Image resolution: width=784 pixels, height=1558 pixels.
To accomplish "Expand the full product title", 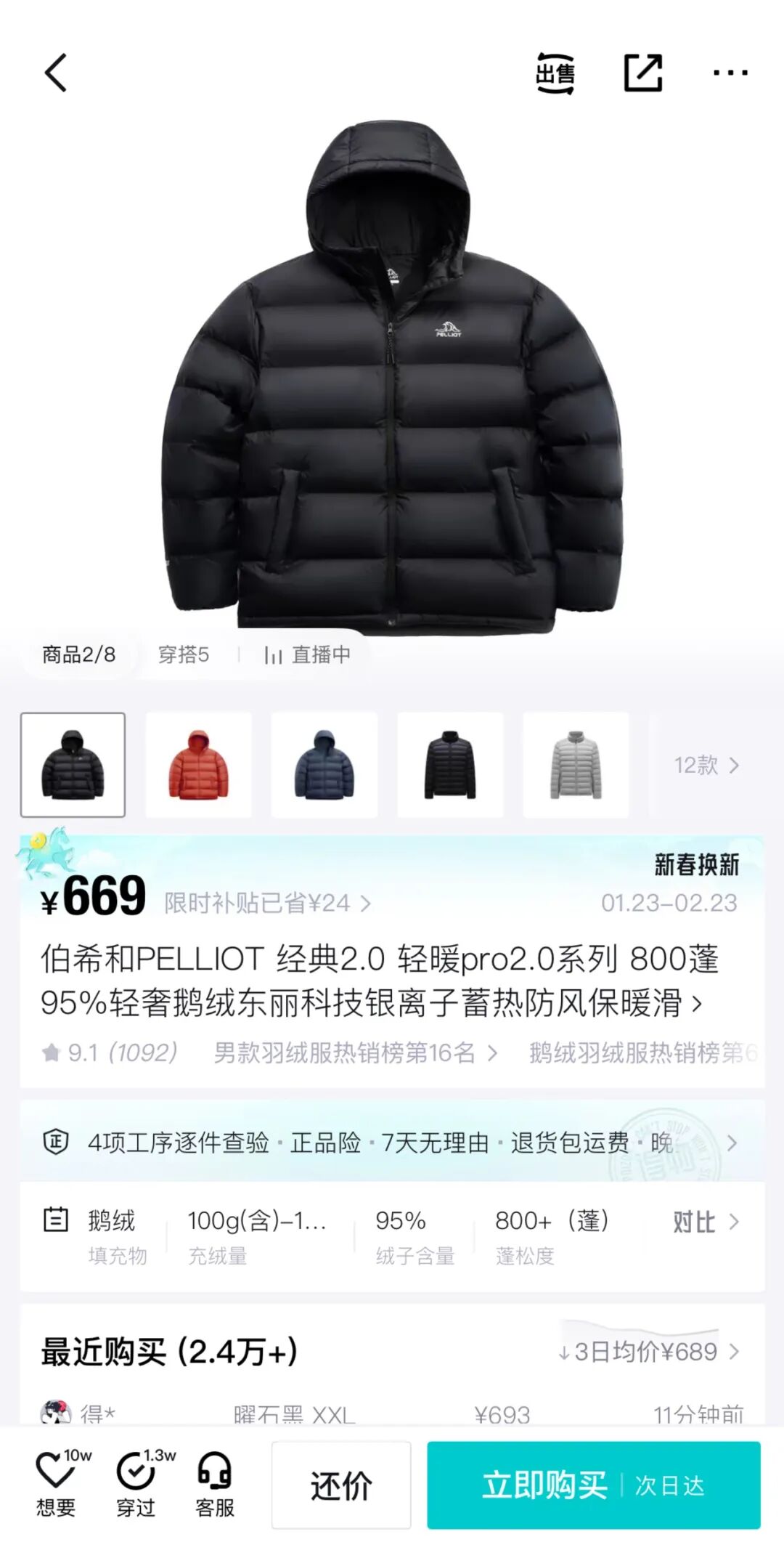I will (x=697, y=1004).
